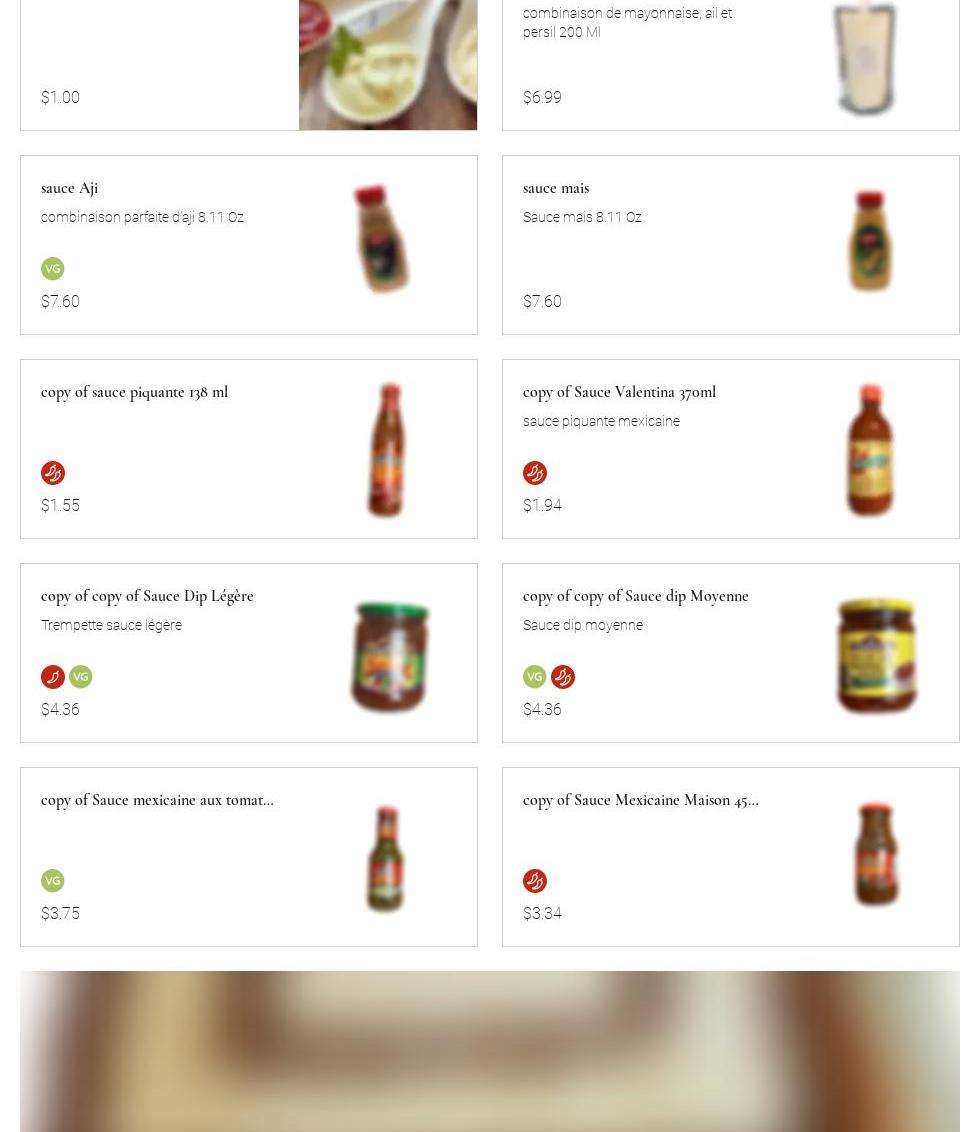
Task: Open the sauce Aji product card
Action: tap(248, 245)
